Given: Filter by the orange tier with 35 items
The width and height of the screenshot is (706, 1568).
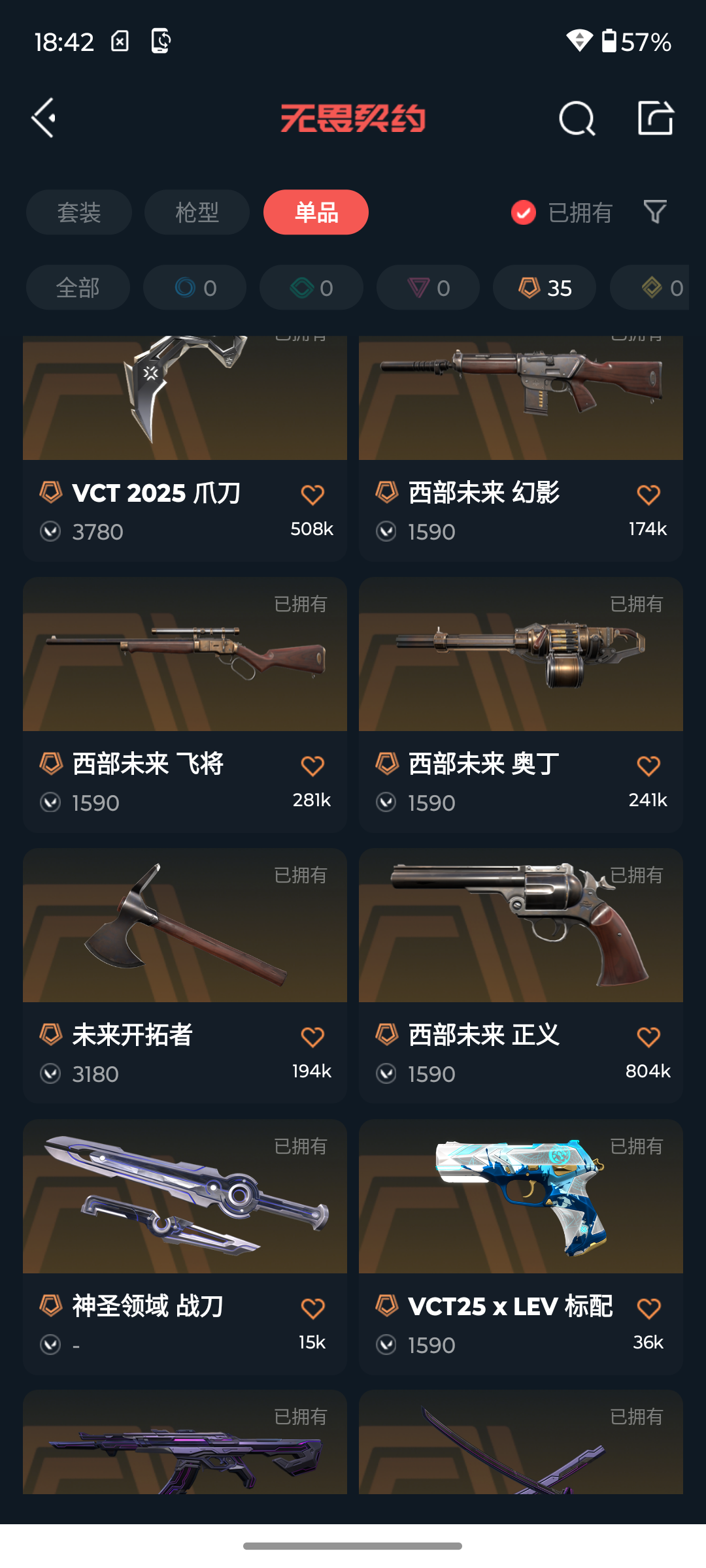Looking at the screenshot, I should 545,287.
